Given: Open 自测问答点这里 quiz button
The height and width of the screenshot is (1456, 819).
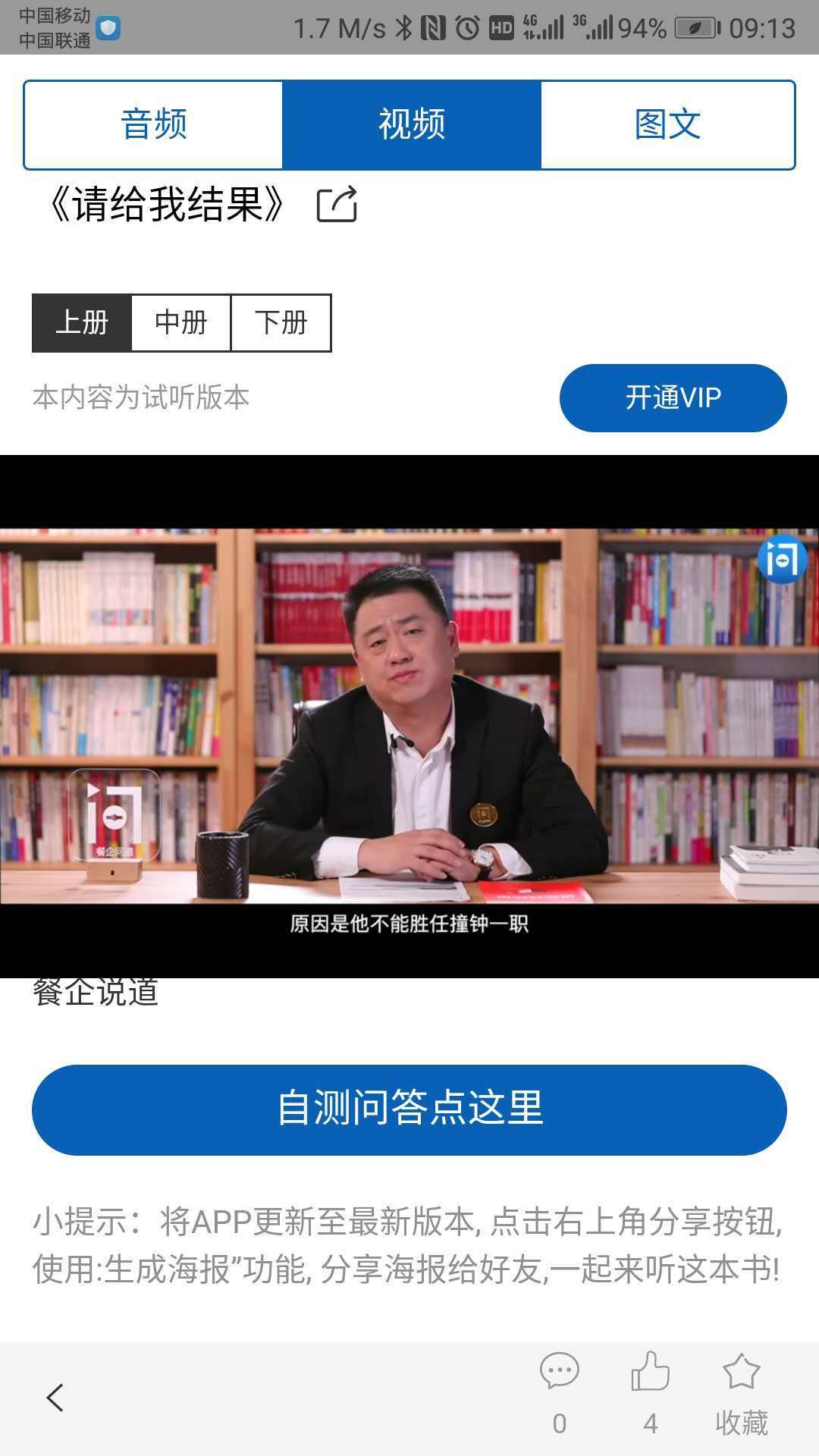Looking at the screenshot, I should point(409,1109).
